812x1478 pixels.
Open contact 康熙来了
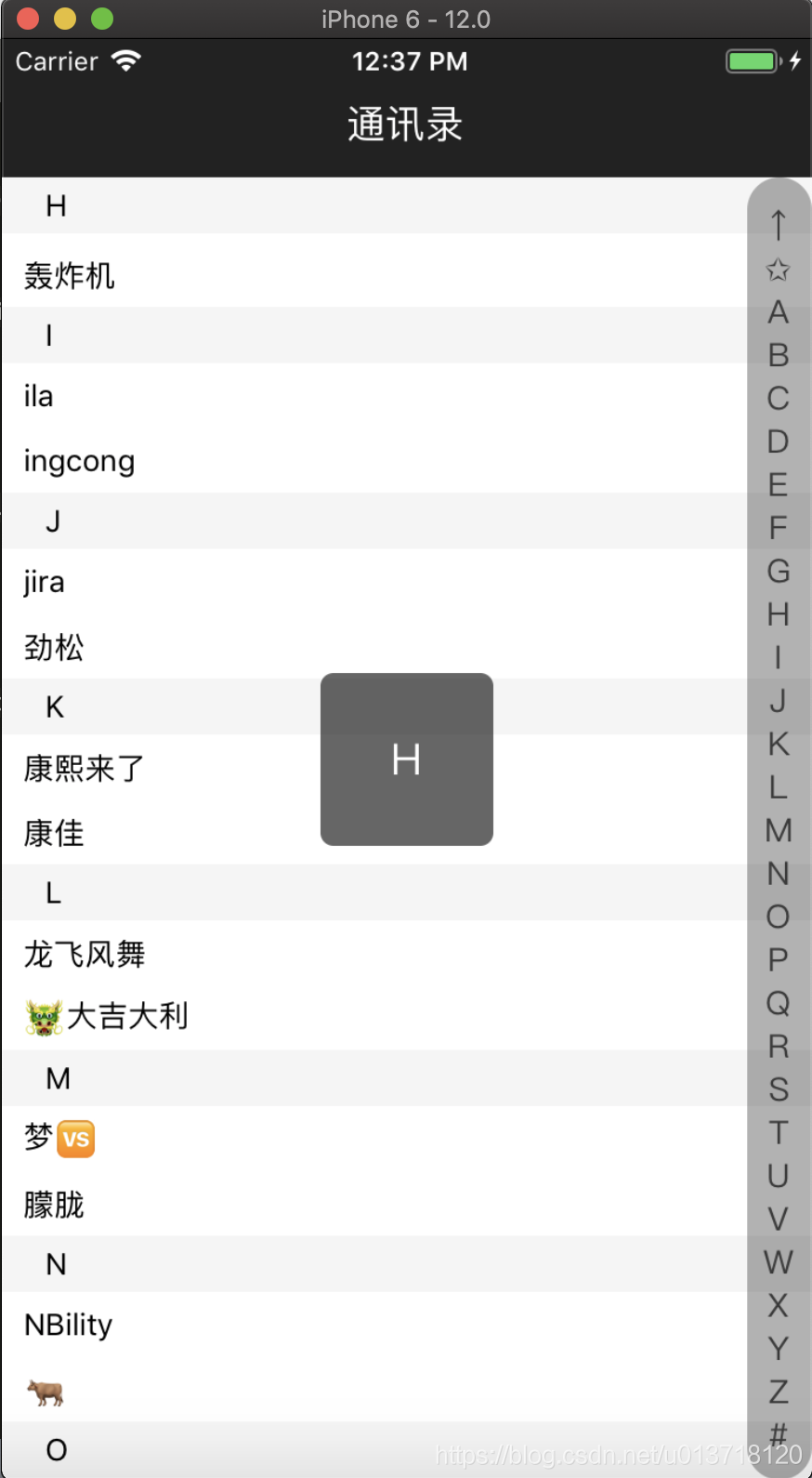[x=373, y=768]
